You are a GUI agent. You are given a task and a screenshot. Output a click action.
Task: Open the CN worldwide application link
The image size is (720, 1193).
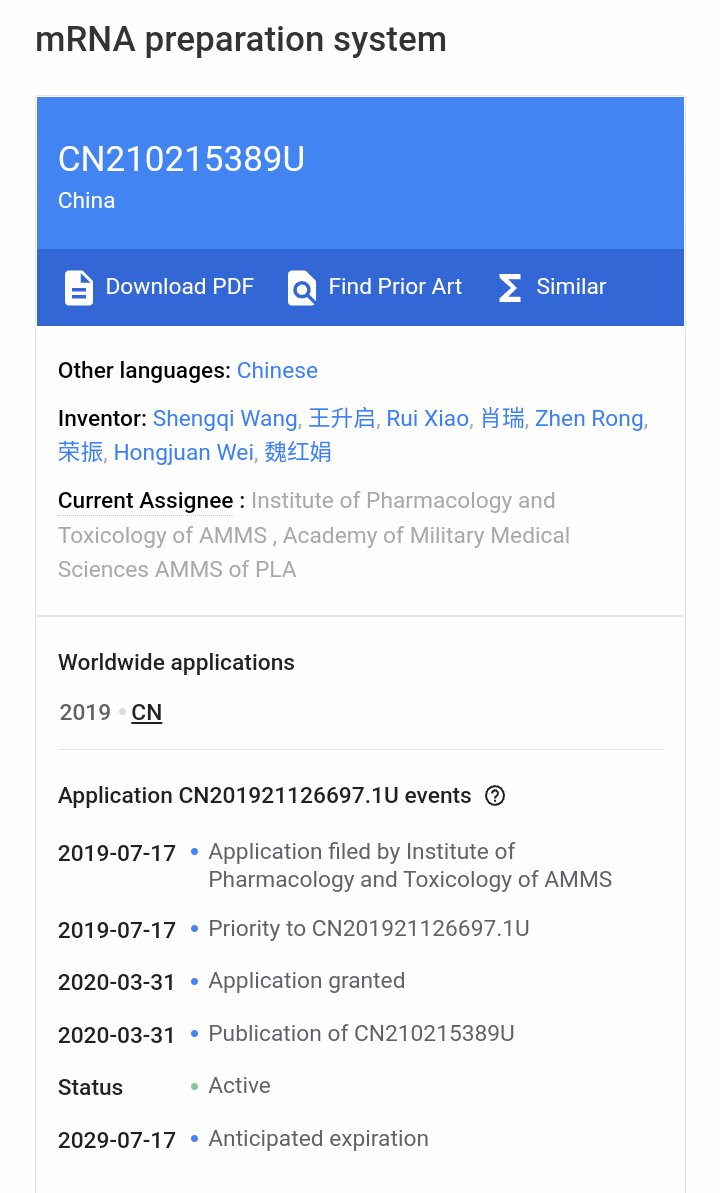[146, 713]
